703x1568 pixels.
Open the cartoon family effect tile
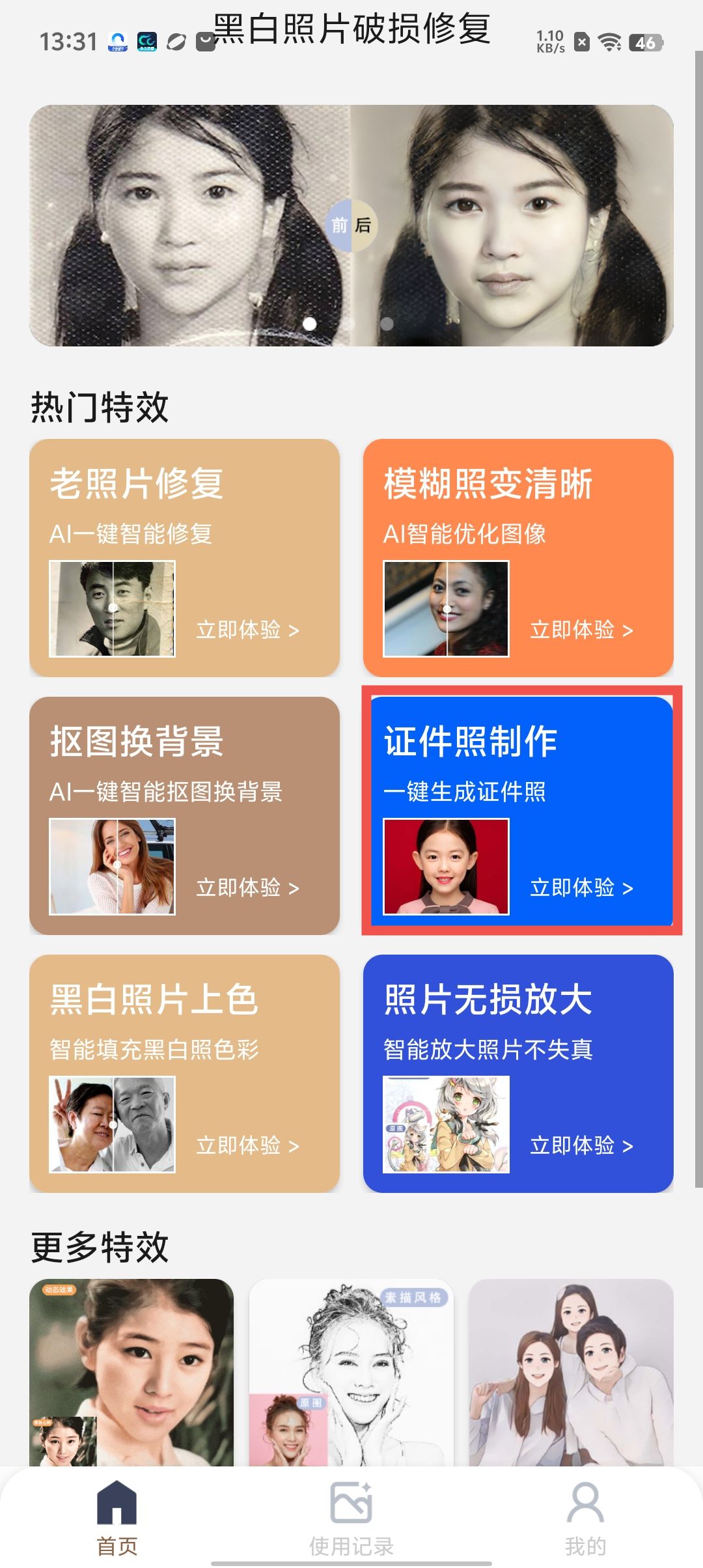[571, 1371]
